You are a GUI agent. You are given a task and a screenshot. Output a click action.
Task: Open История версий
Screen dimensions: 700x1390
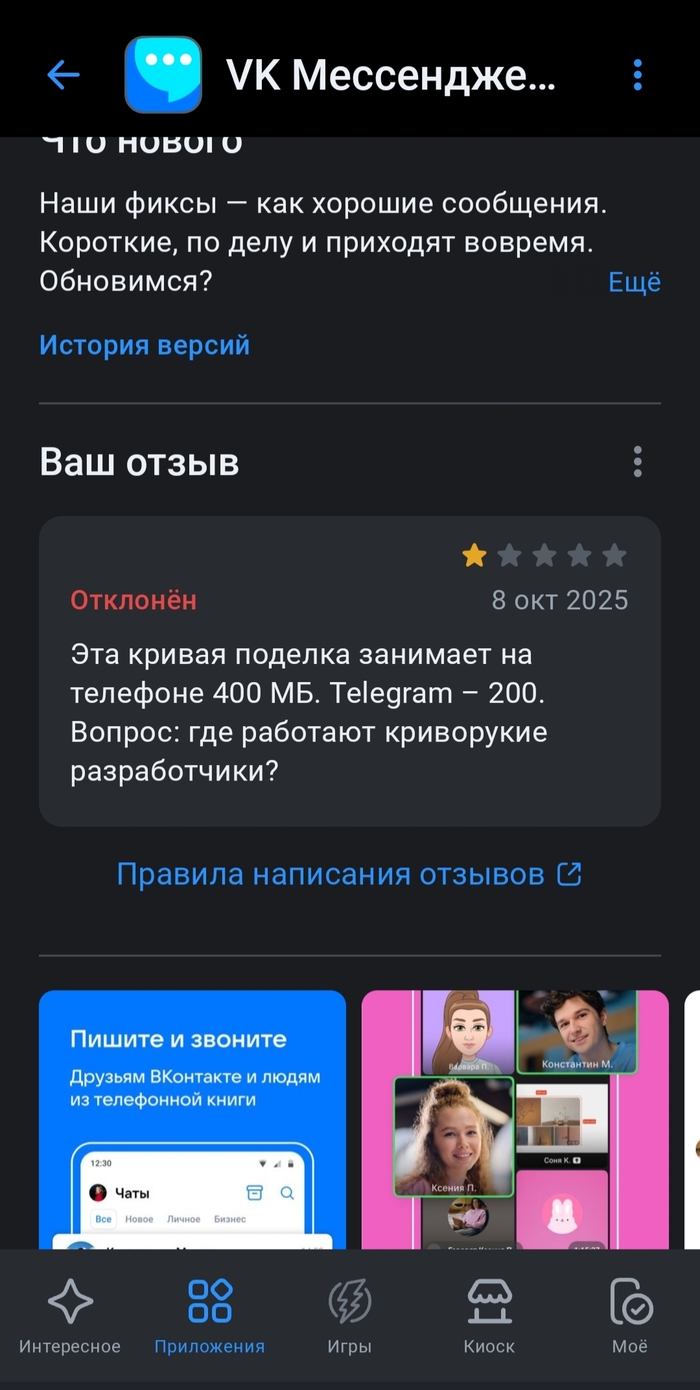pyautogui.click(x=145, y=346)
